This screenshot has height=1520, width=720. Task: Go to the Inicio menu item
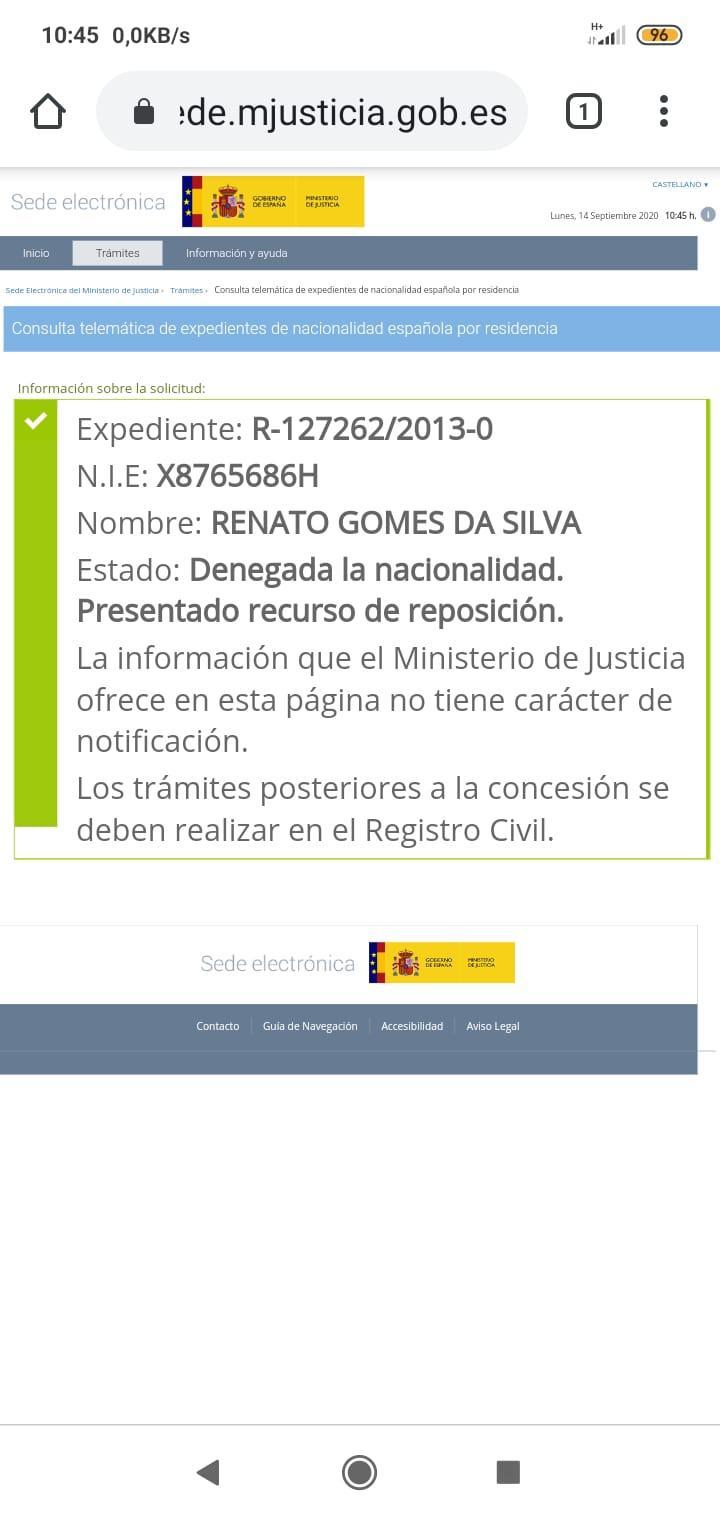(x=36, y=253)
